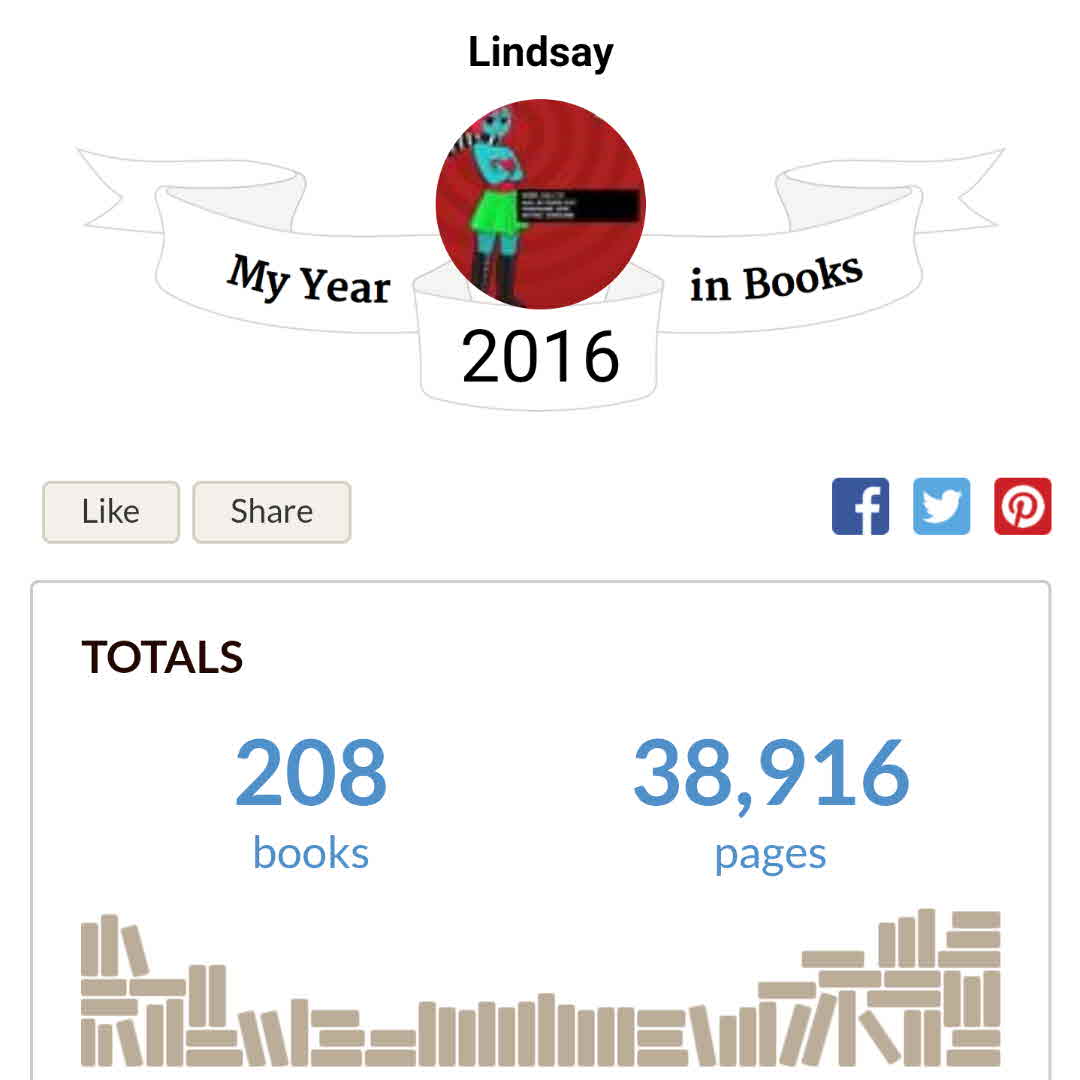This screenshot has height=1080, width=1080.
Task: Open Lindsay's profile picture
Action: [540, 204]
